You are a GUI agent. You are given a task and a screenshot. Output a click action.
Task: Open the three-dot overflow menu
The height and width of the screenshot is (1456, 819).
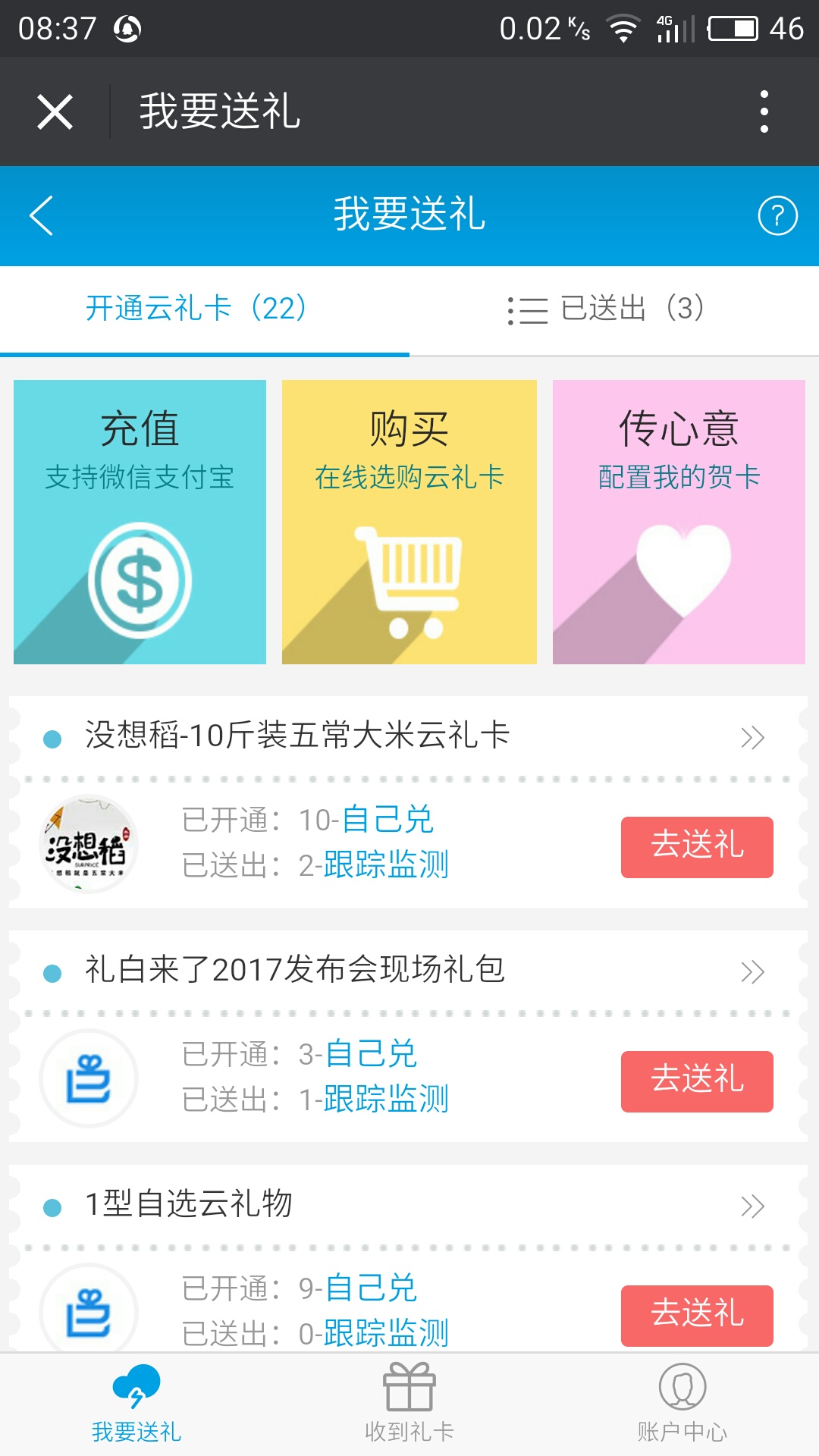(x=764, y=111)
